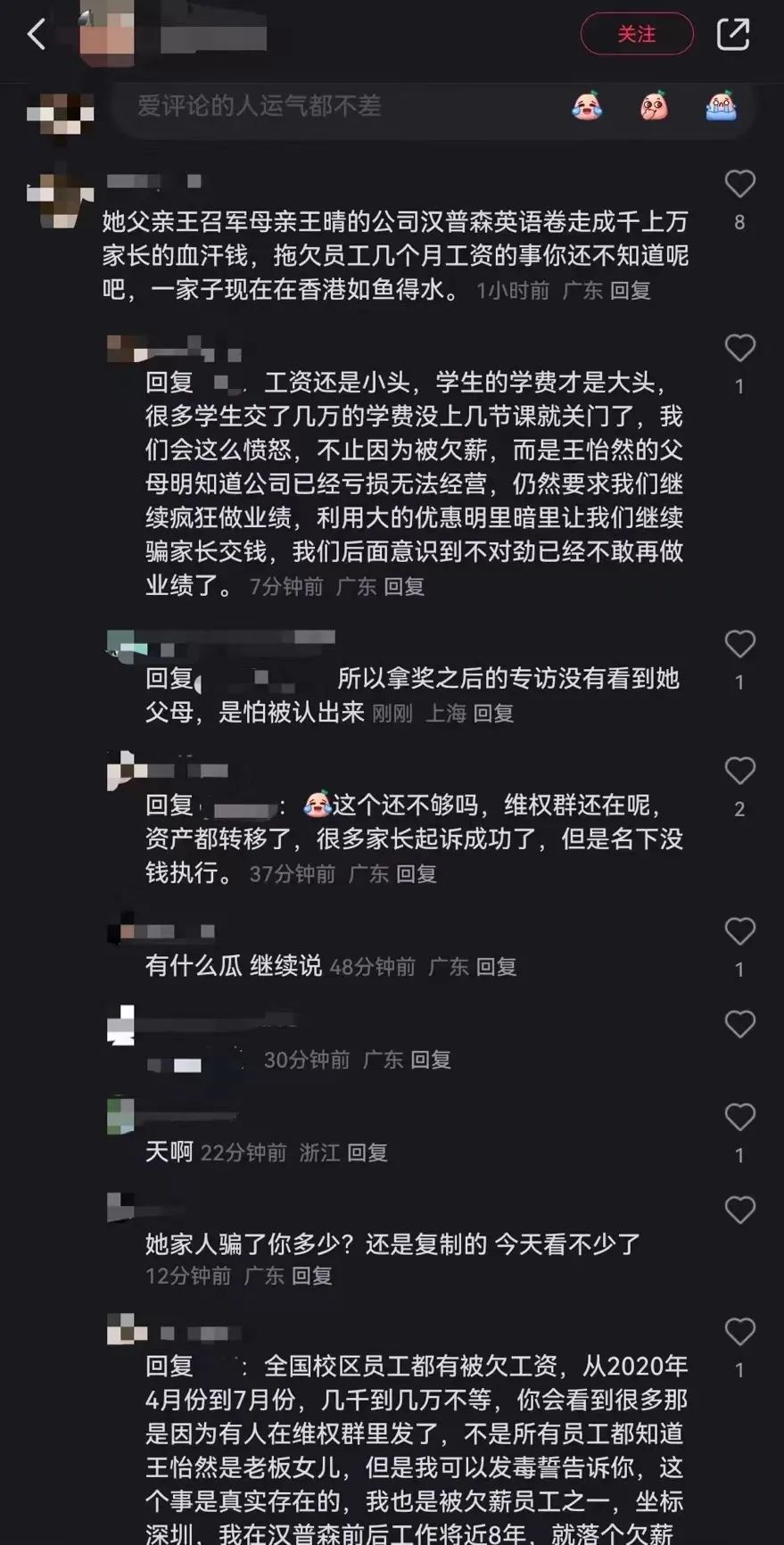The width and height of the screenshot is (784, 1545).
Task: Like the 有什么瓜 继续说 comment
Action: coord(739,931)
